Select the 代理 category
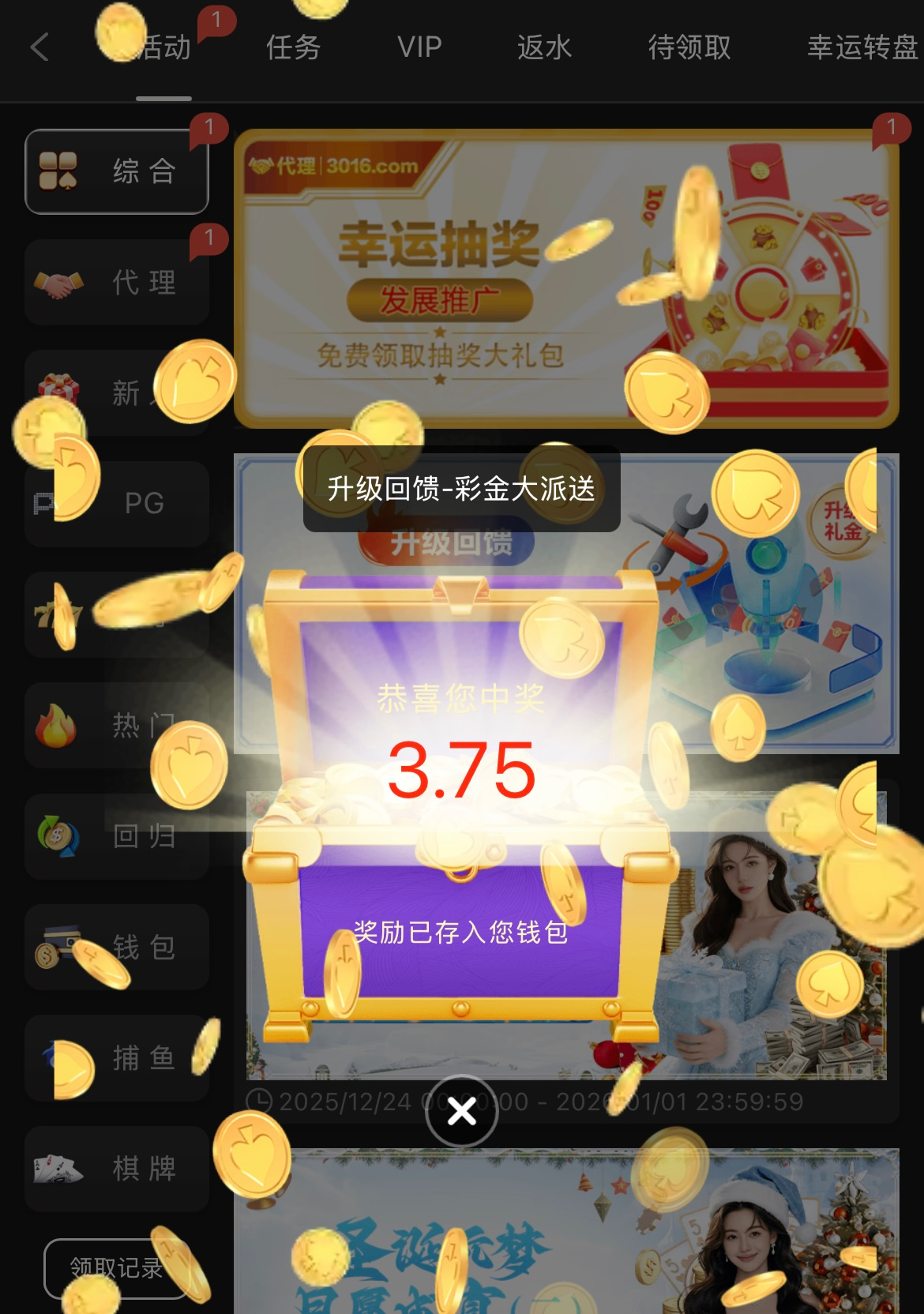 (117, 282)
